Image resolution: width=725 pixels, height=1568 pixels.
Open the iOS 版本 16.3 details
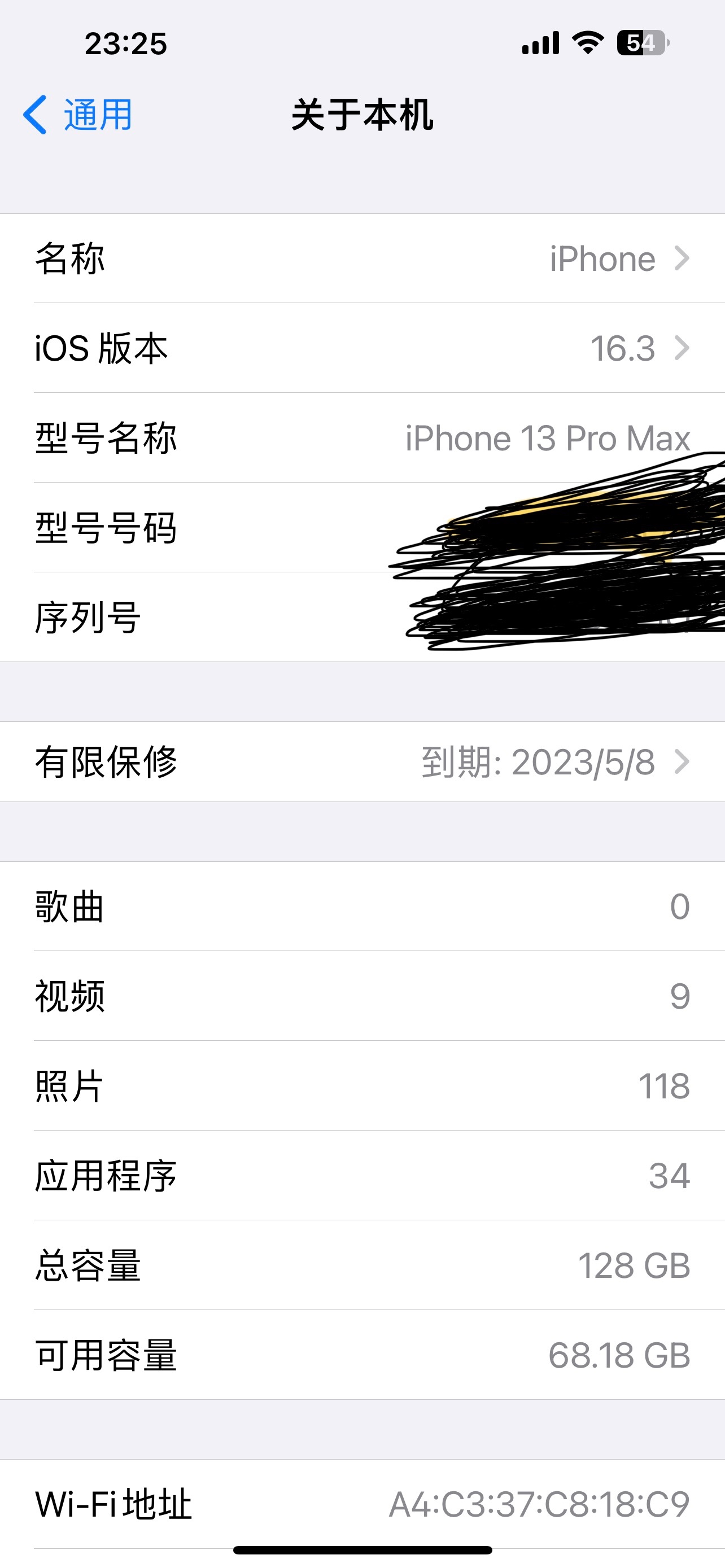(x=362, y=348)
